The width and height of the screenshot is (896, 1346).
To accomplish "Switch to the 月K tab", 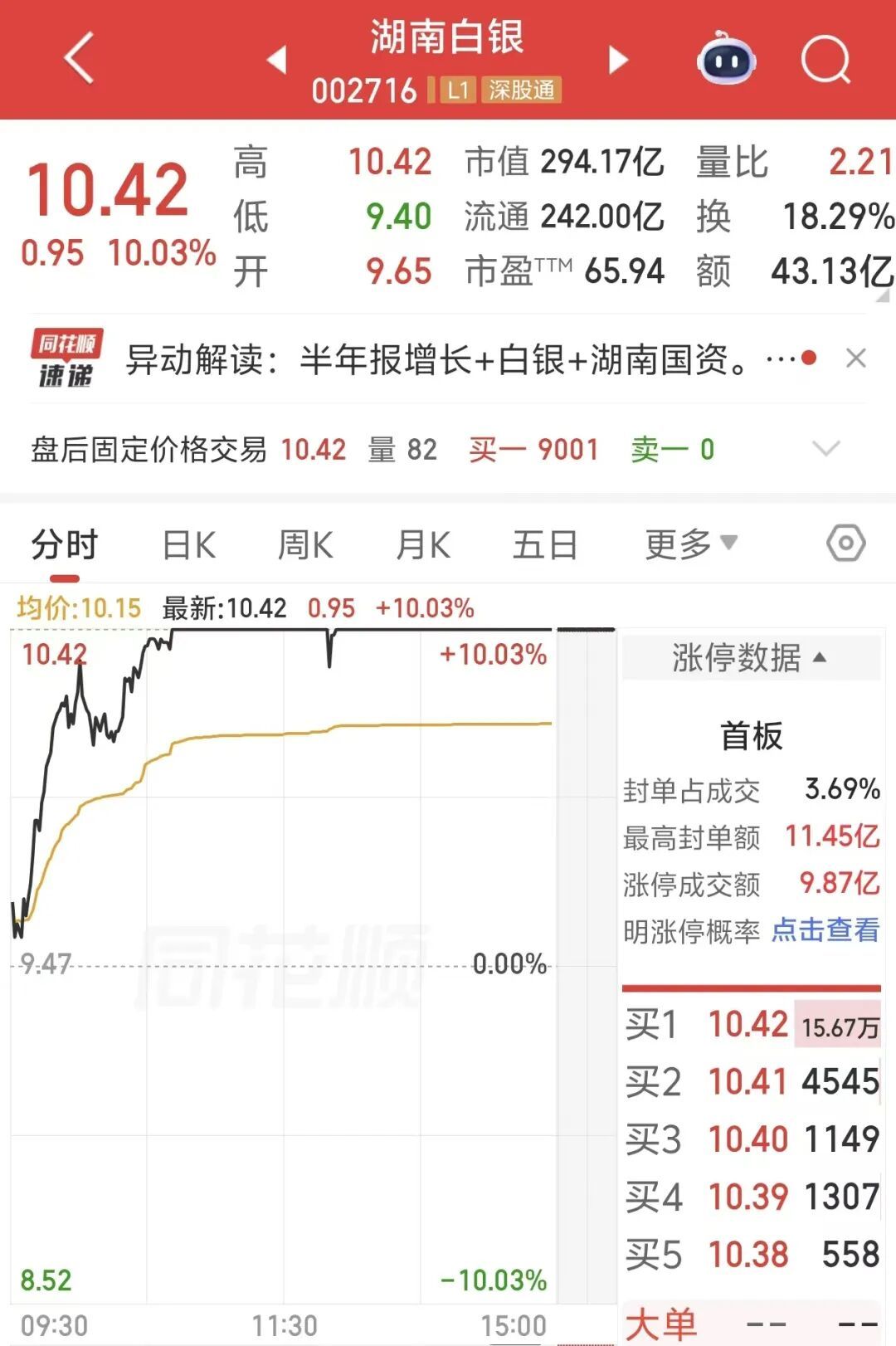I will [423, 545].
